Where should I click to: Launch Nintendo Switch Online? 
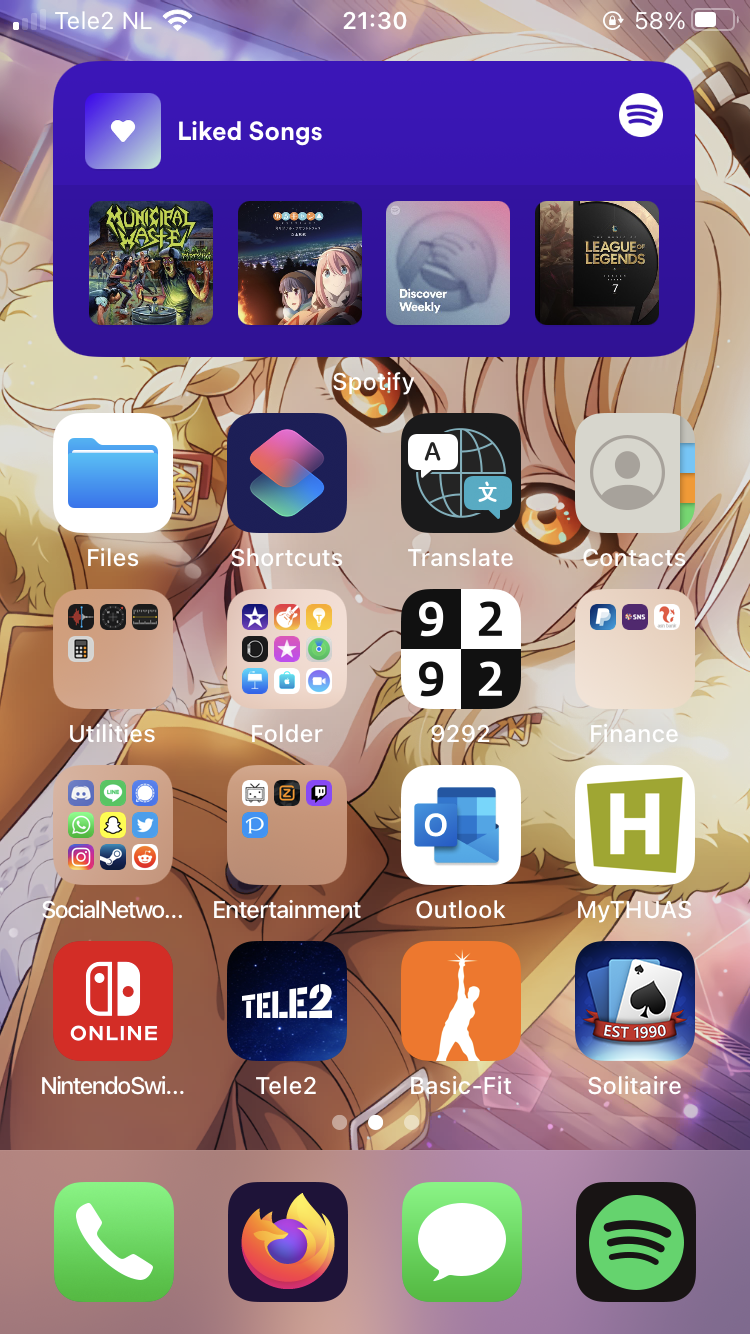click(113, 1001)
